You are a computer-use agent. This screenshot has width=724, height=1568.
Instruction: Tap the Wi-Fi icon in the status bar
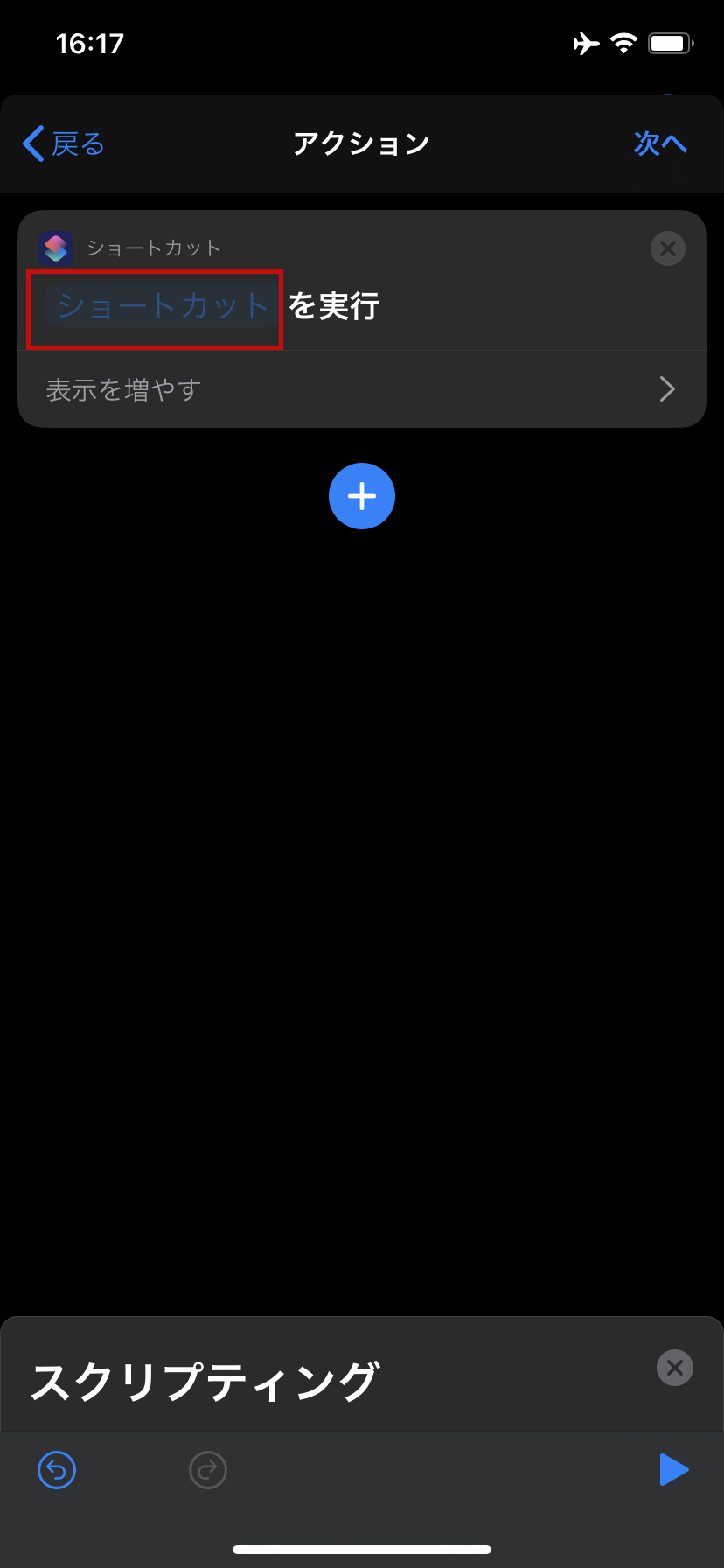pyautogui.click(x=624, y=44)
